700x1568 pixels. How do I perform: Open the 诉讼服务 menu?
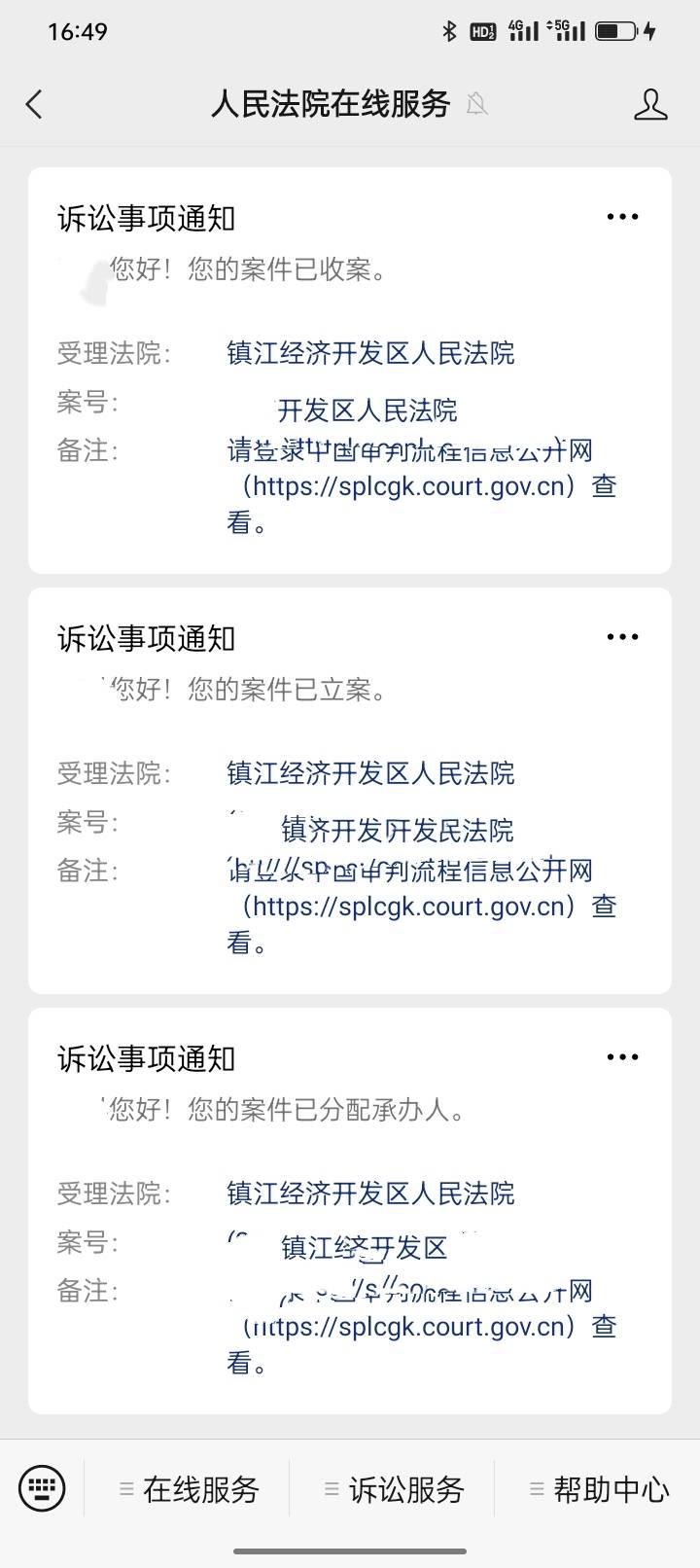[x=394, y=1489]
